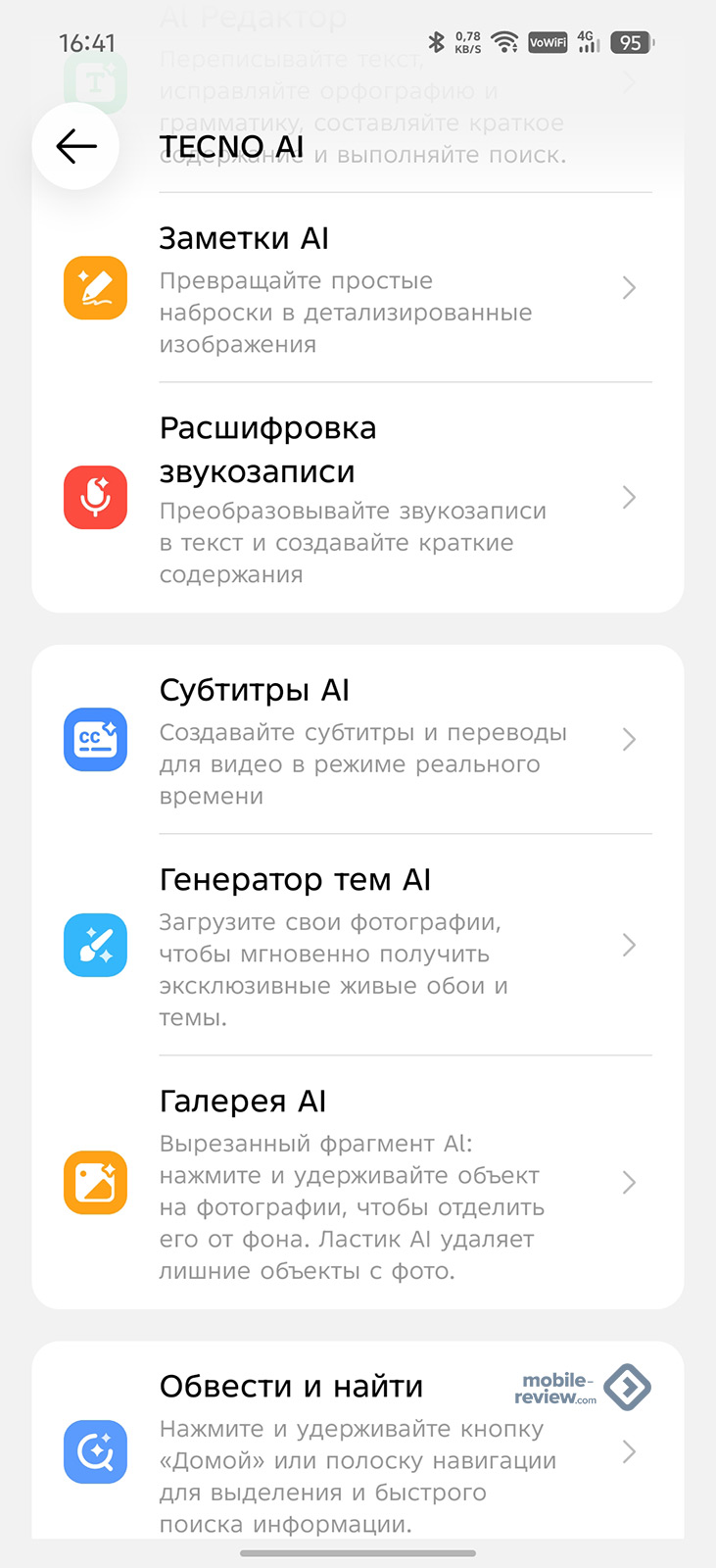Image resolution: width=716 pixels, height=1568 pixels.
Task: Select Субтитры AI option
Action: tap(358, 740)
